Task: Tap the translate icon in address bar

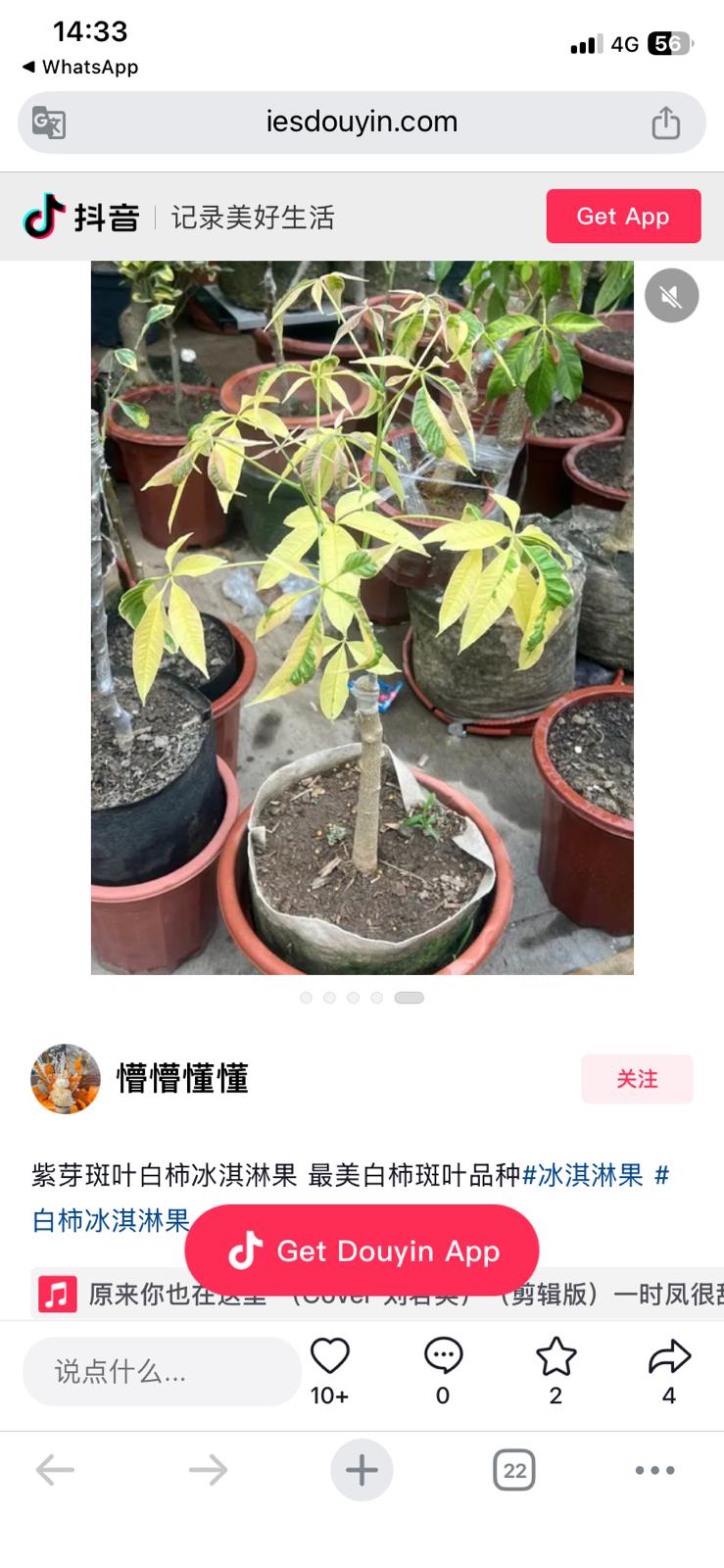Action: [49, 122]
